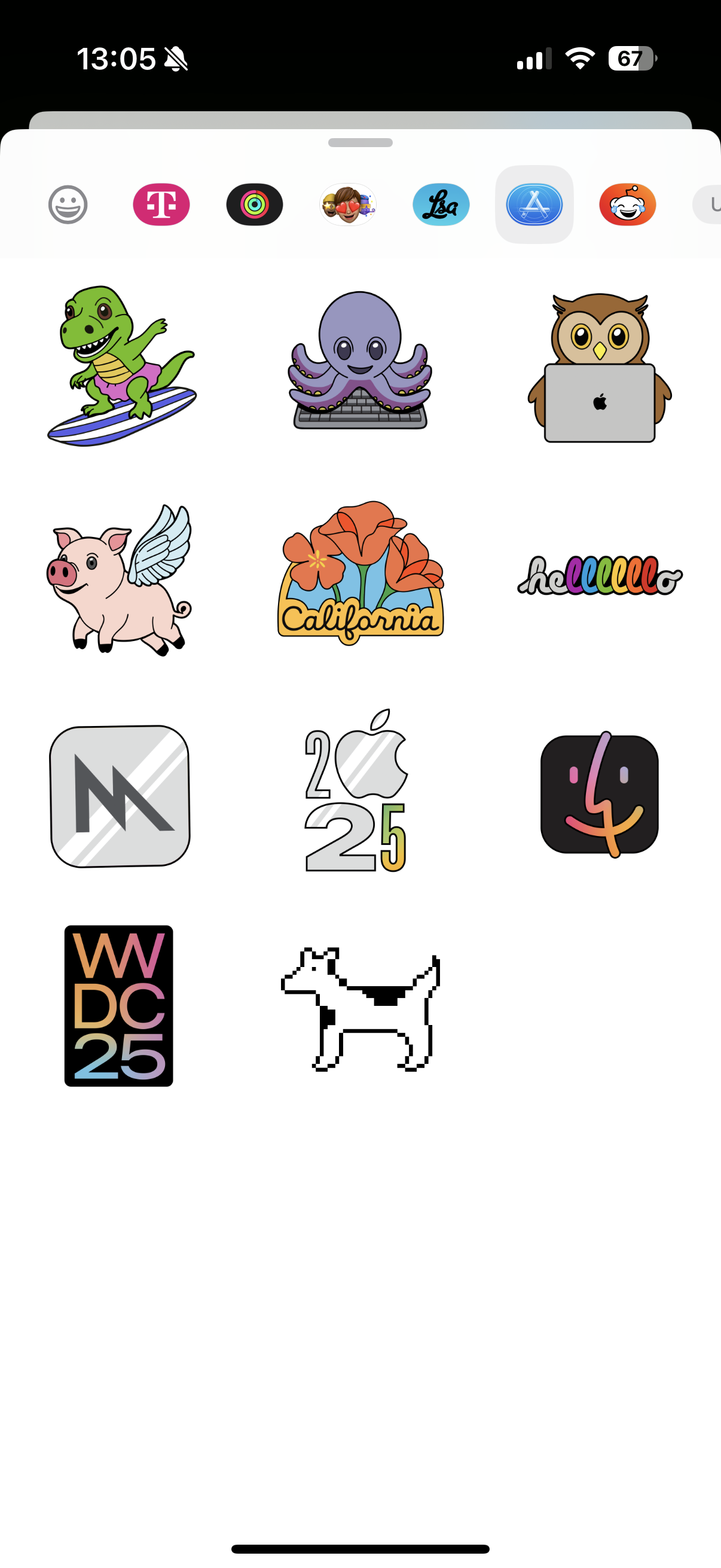
Task: Select the surfing dinosaur sticker
Action: point(122,365)
